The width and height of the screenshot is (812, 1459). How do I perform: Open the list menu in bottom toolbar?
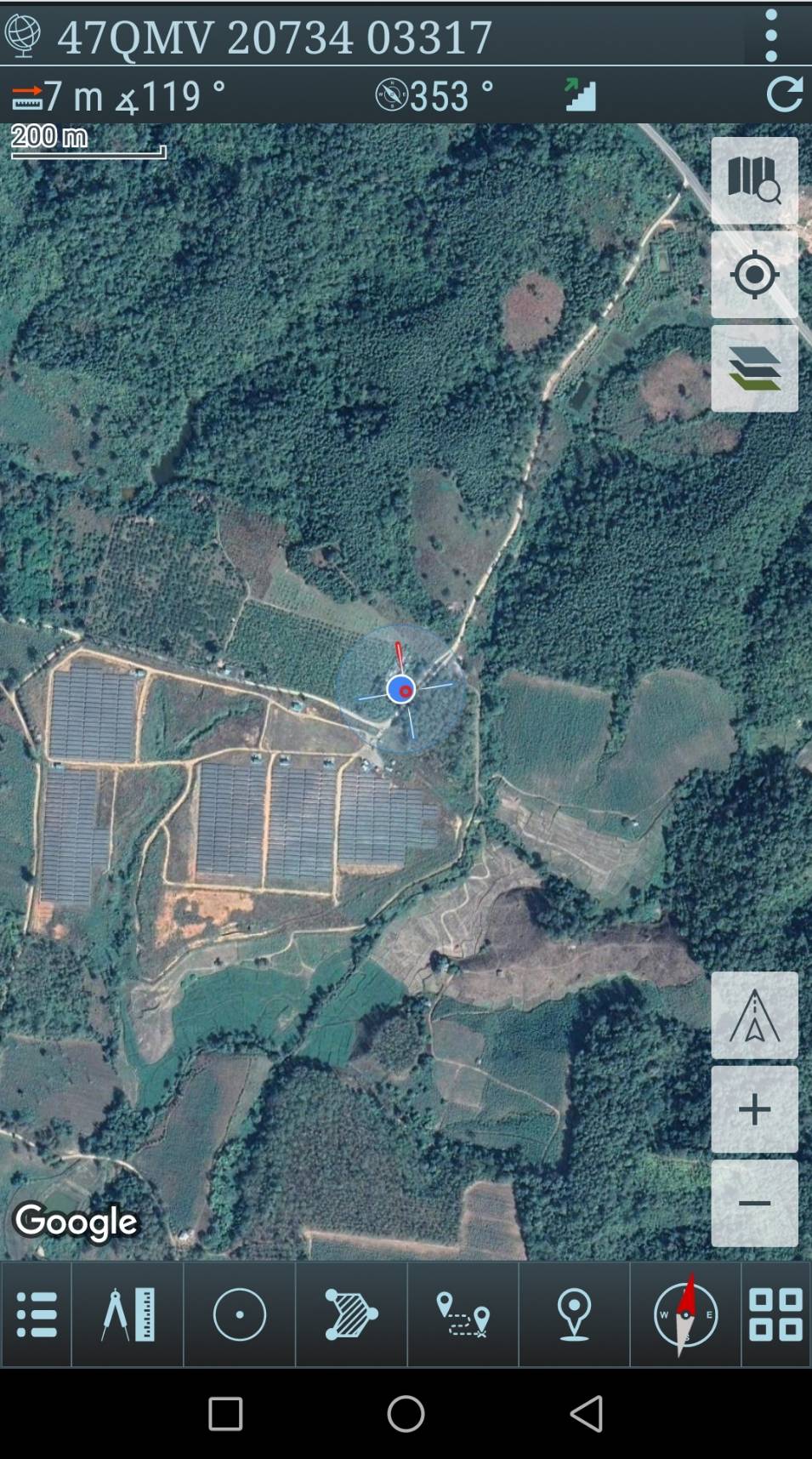pyautogui.click(x=37, y=1314)
